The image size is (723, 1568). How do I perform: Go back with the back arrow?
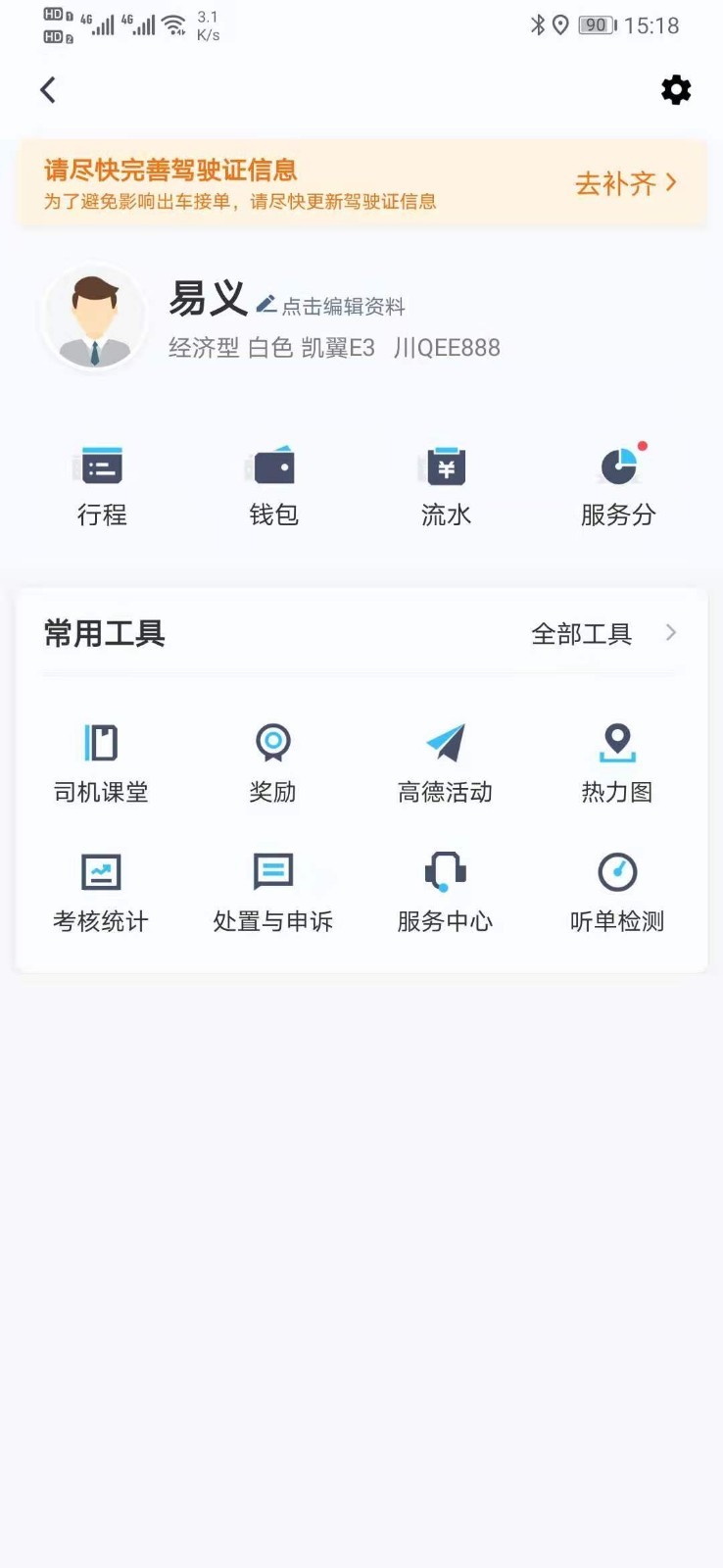(x=47, y=89)
